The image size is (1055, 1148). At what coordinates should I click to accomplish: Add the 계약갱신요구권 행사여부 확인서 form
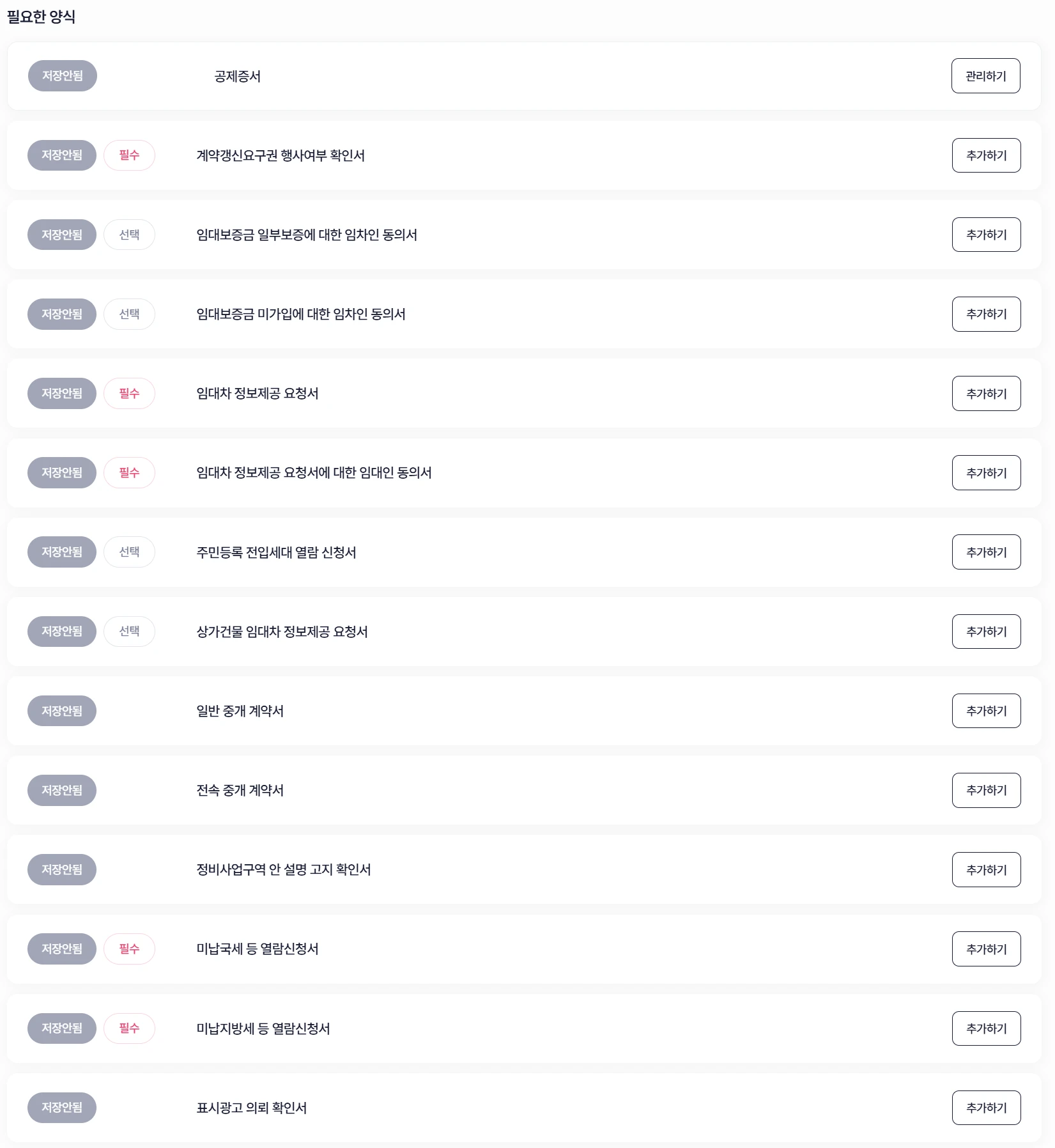click(986, 155)
